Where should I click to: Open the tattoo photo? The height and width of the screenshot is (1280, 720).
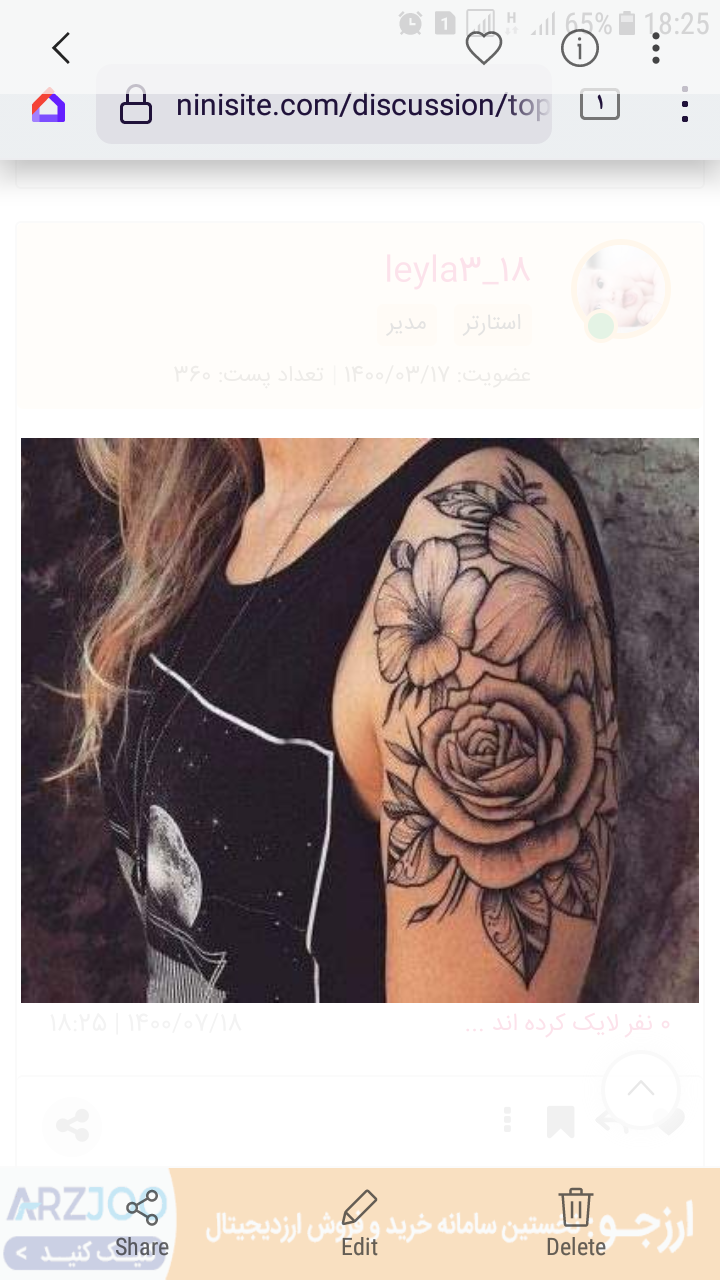360,720
